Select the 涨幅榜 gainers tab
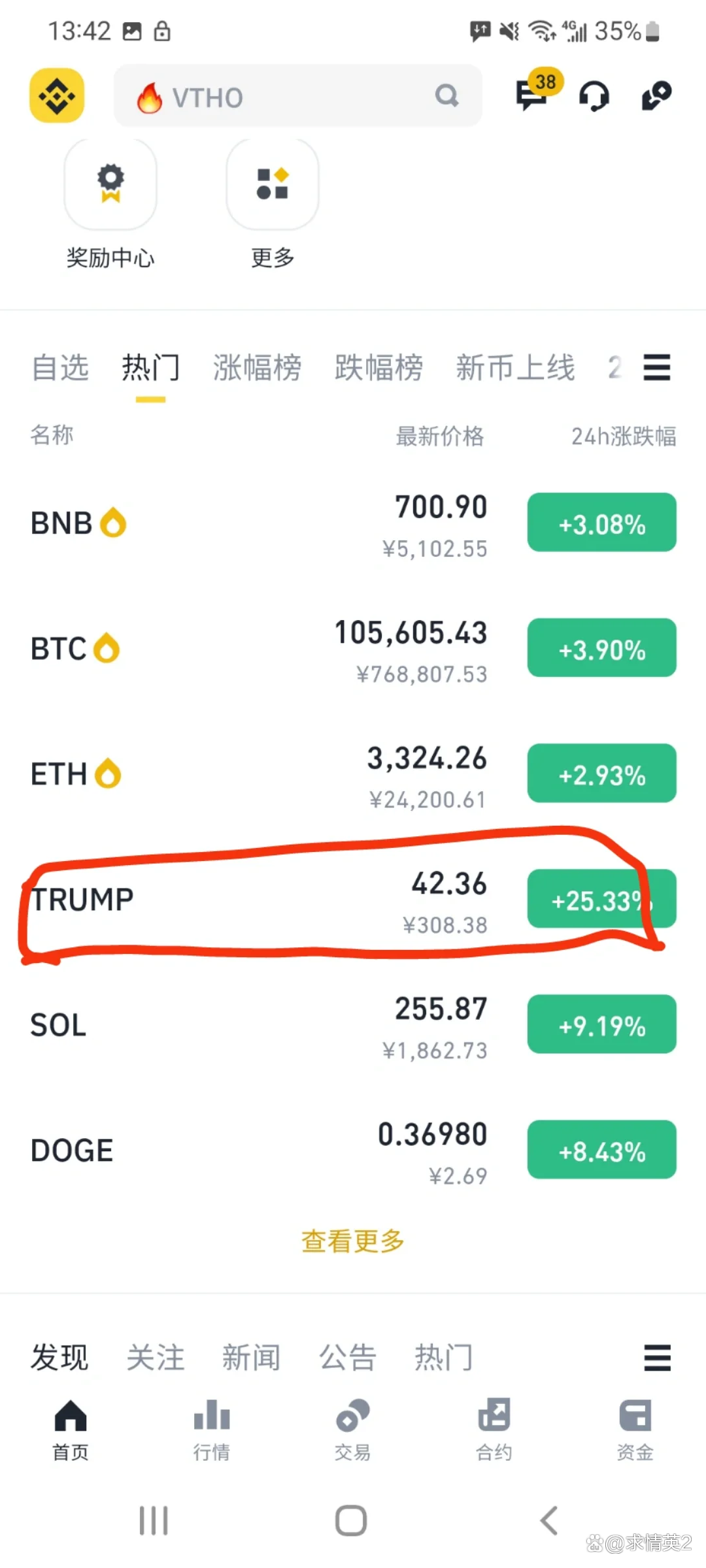 point(257,368)
